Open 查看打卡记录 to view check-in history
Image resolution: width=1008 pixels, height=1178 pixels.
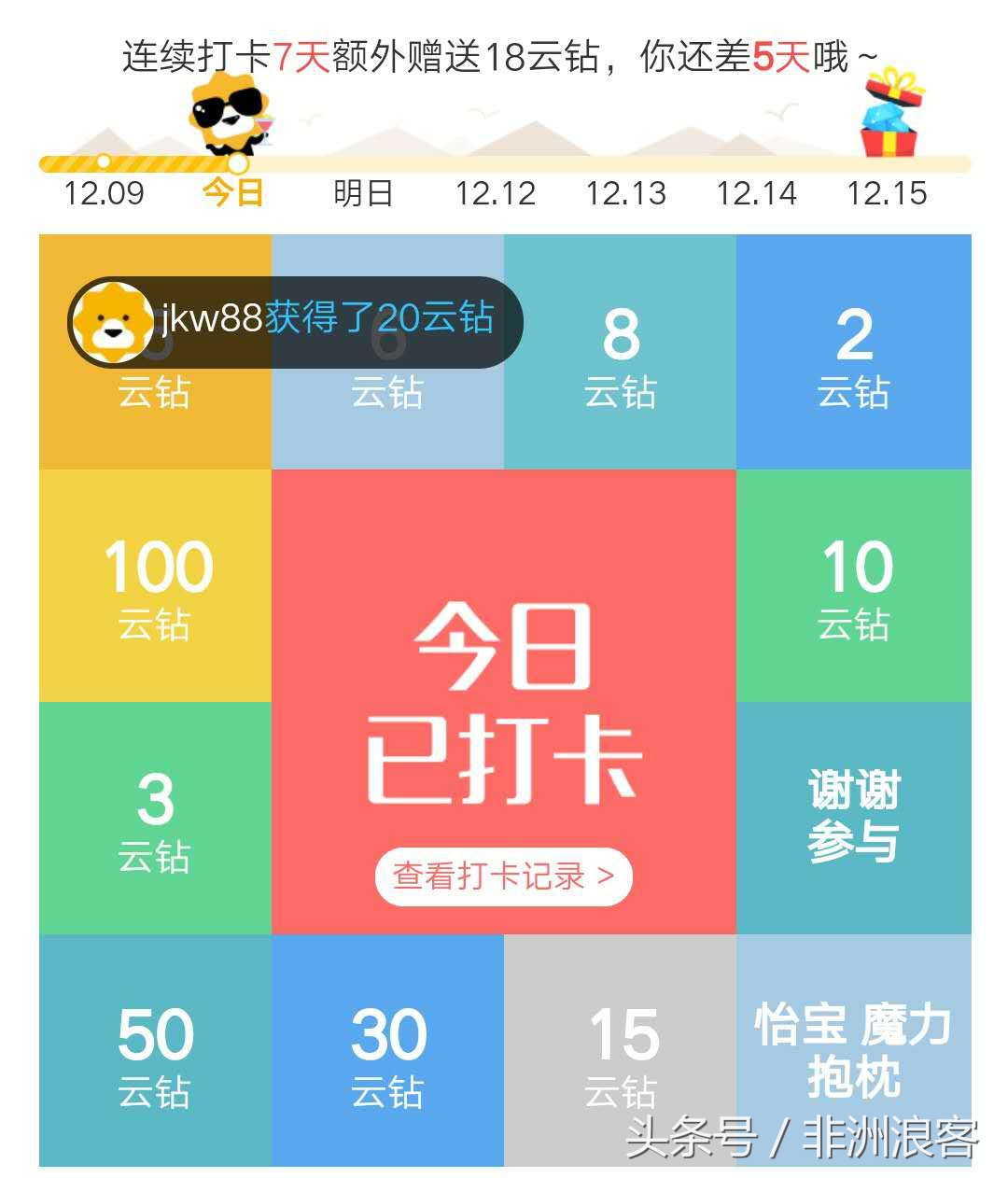(502, 876)
